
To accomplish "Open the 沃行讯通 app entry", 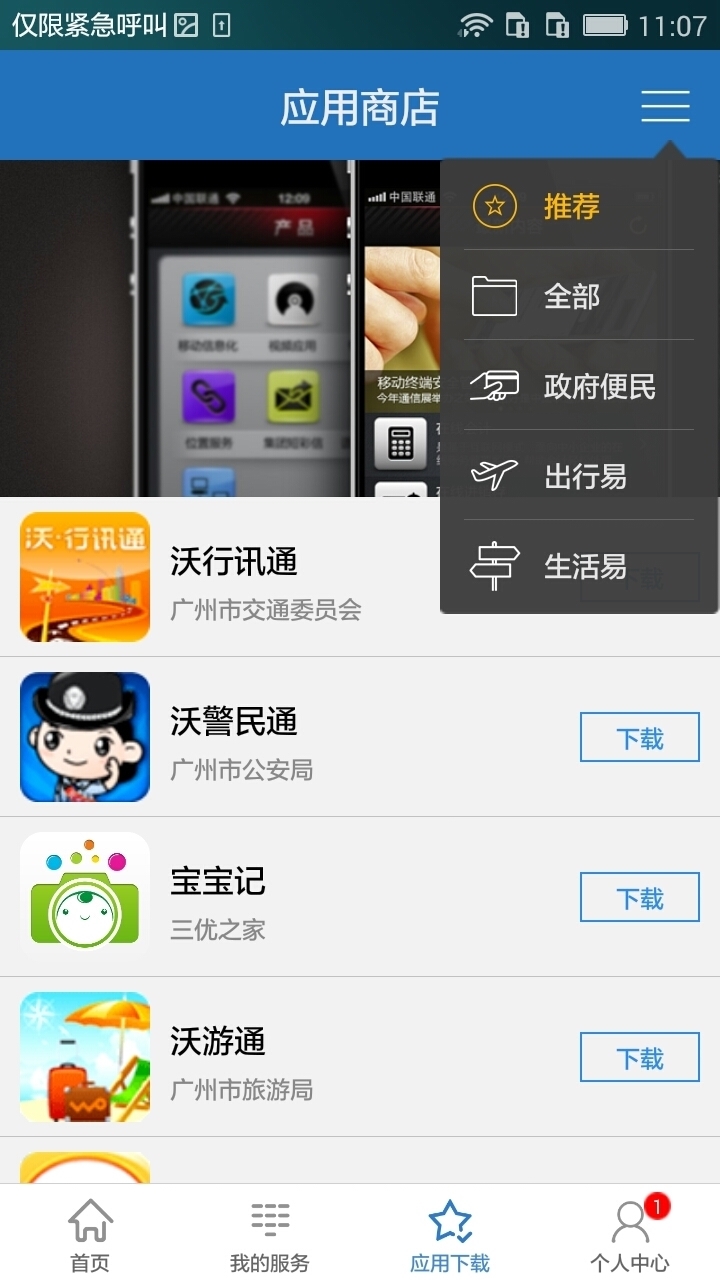I will click(x=234, y=578).
